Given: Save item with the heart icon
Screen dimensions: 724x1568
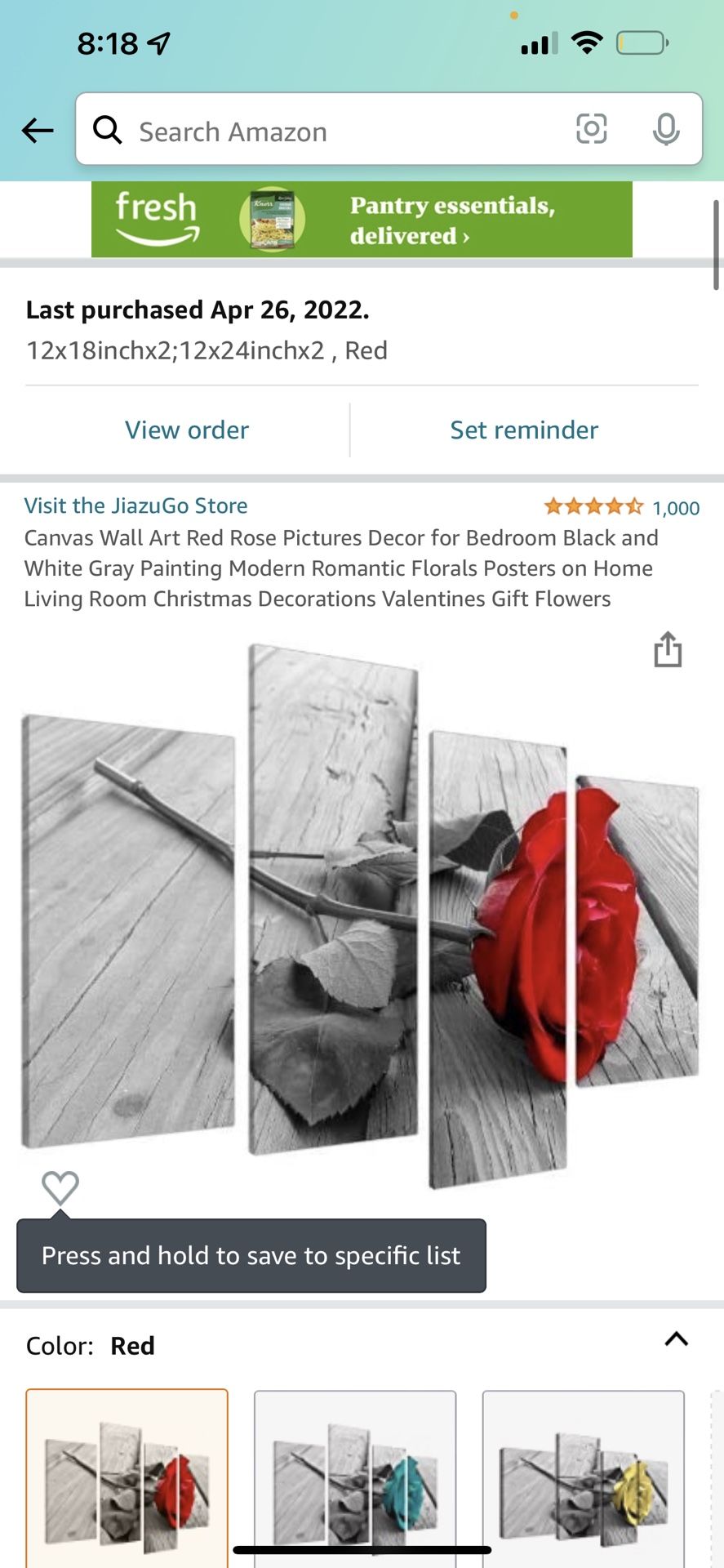Looking at the screenshot, I should tap(60, 1188).
